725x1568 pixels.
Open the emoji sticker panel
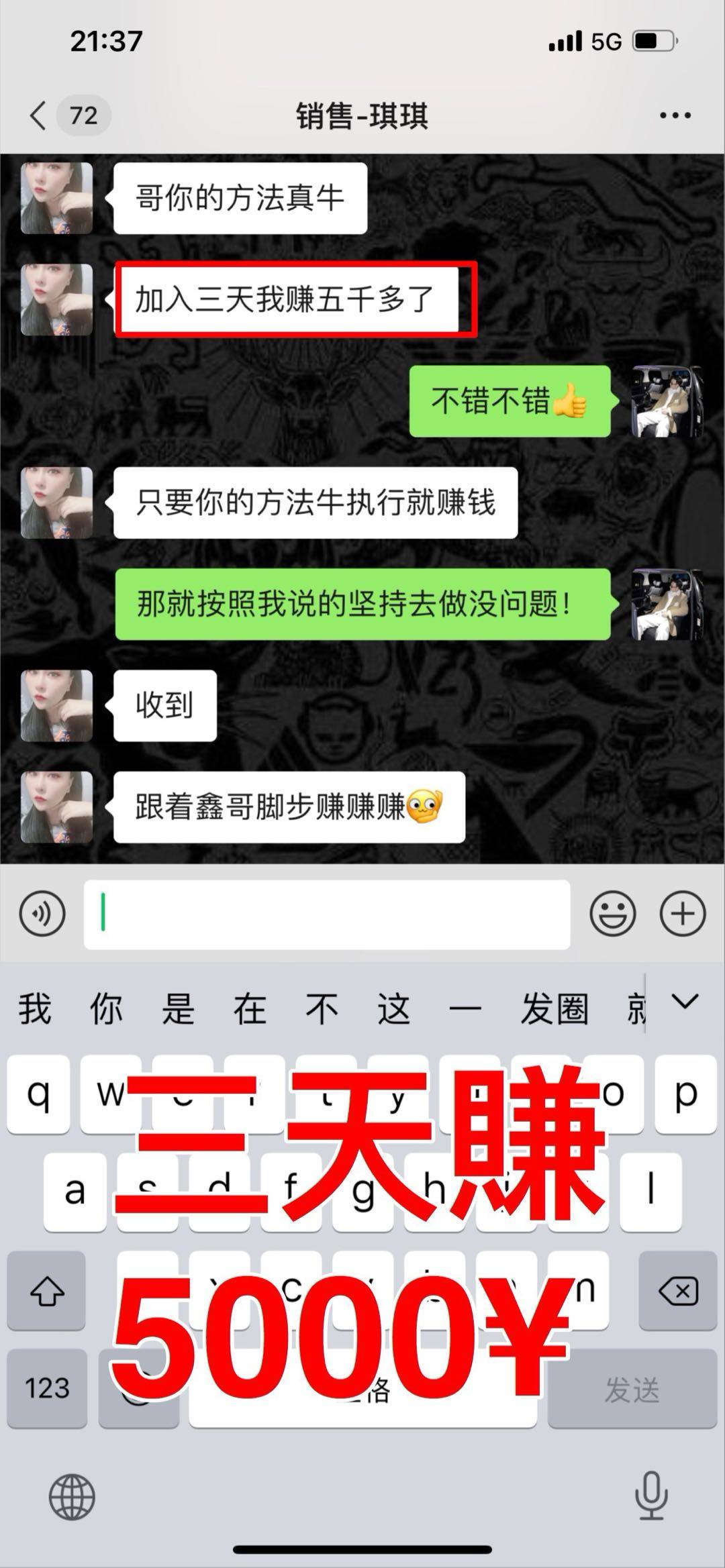[x=612, y=914]
